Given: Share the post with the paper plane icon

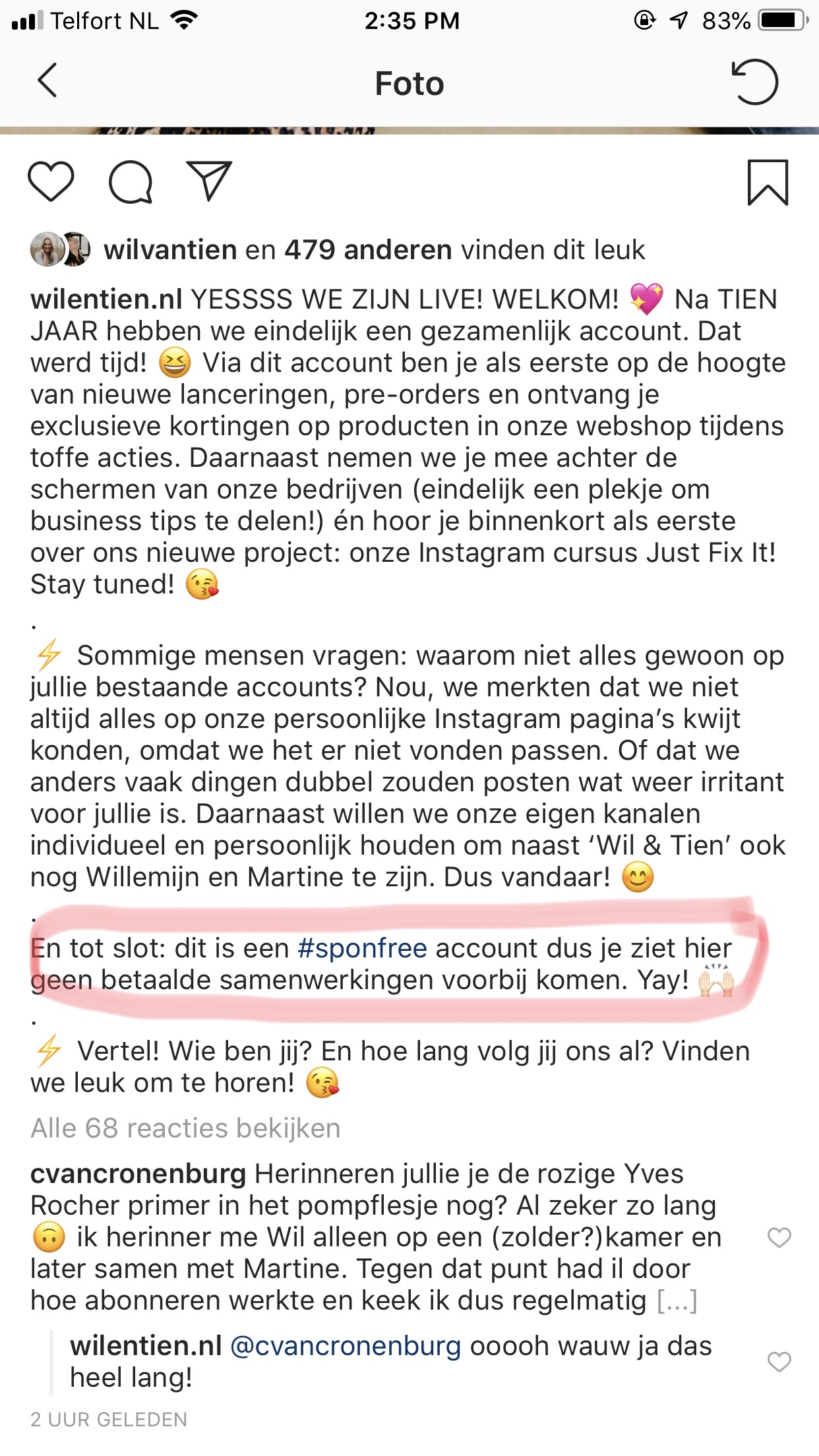Looking at the screenshot, I should pos(209,180).
